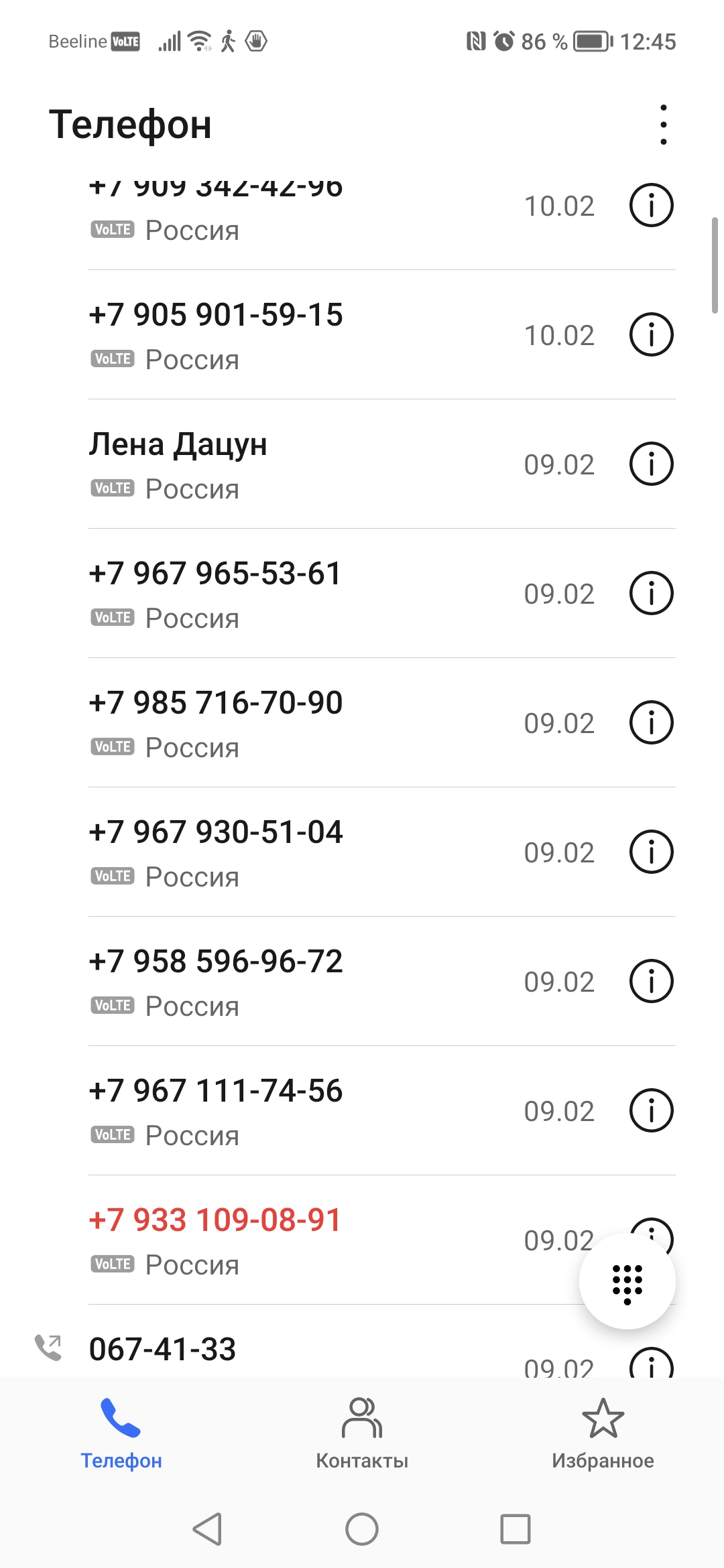View info for Лена Дацун call
724x1568 pixels.
point(651,464)
